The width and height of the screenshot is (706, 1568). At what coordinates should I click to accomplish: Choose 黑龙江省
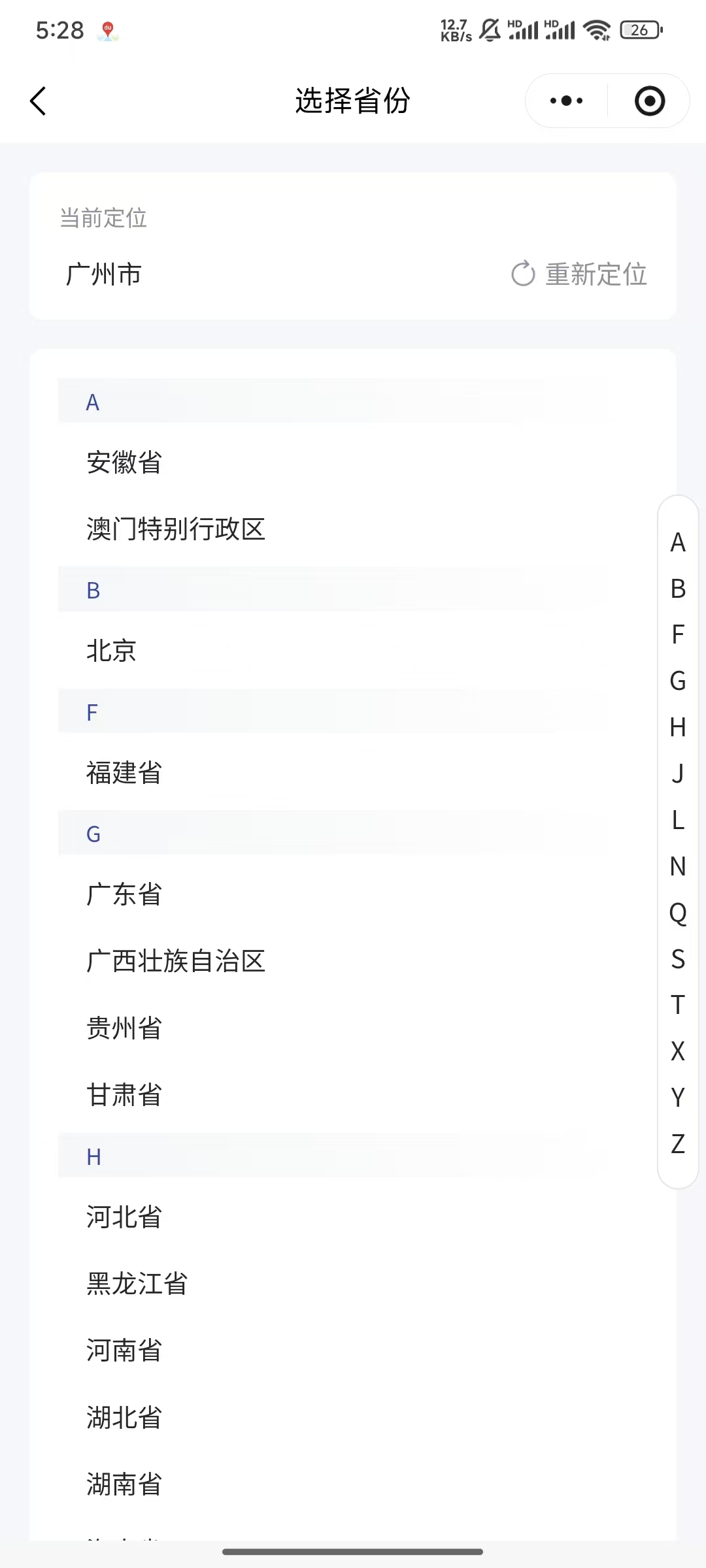coord(137,1283)
